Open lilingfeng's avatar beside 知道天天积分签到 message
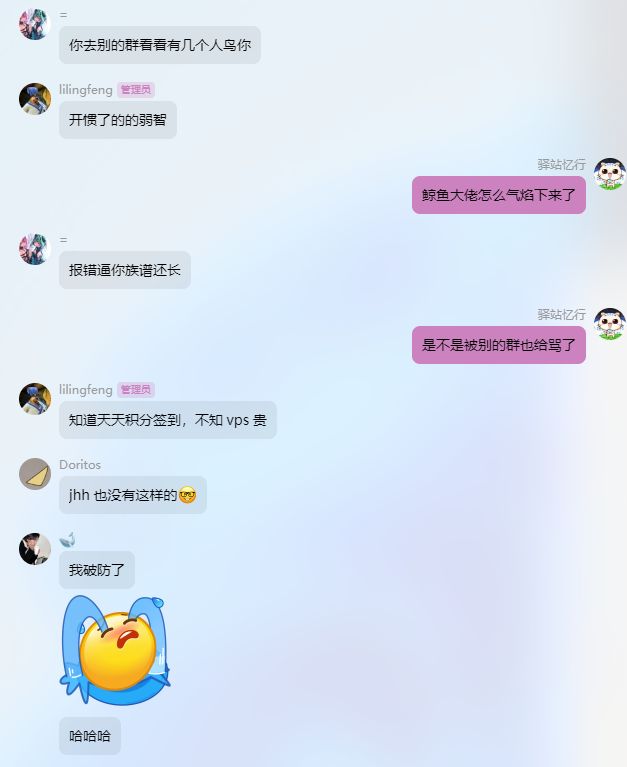This screenshot has width=627, height=767. [35, 399]
